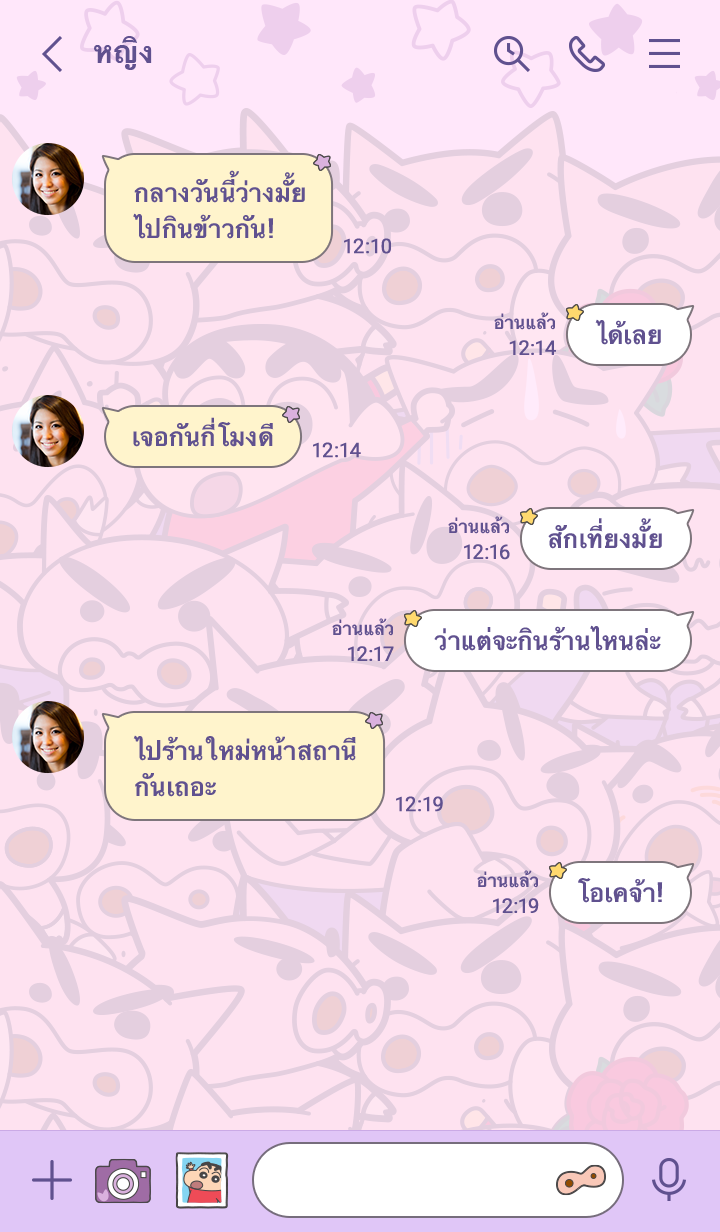Screen dimensions: 720x1232
Task: Go back from the หญิง chat
Action: [x=52, y=54]
